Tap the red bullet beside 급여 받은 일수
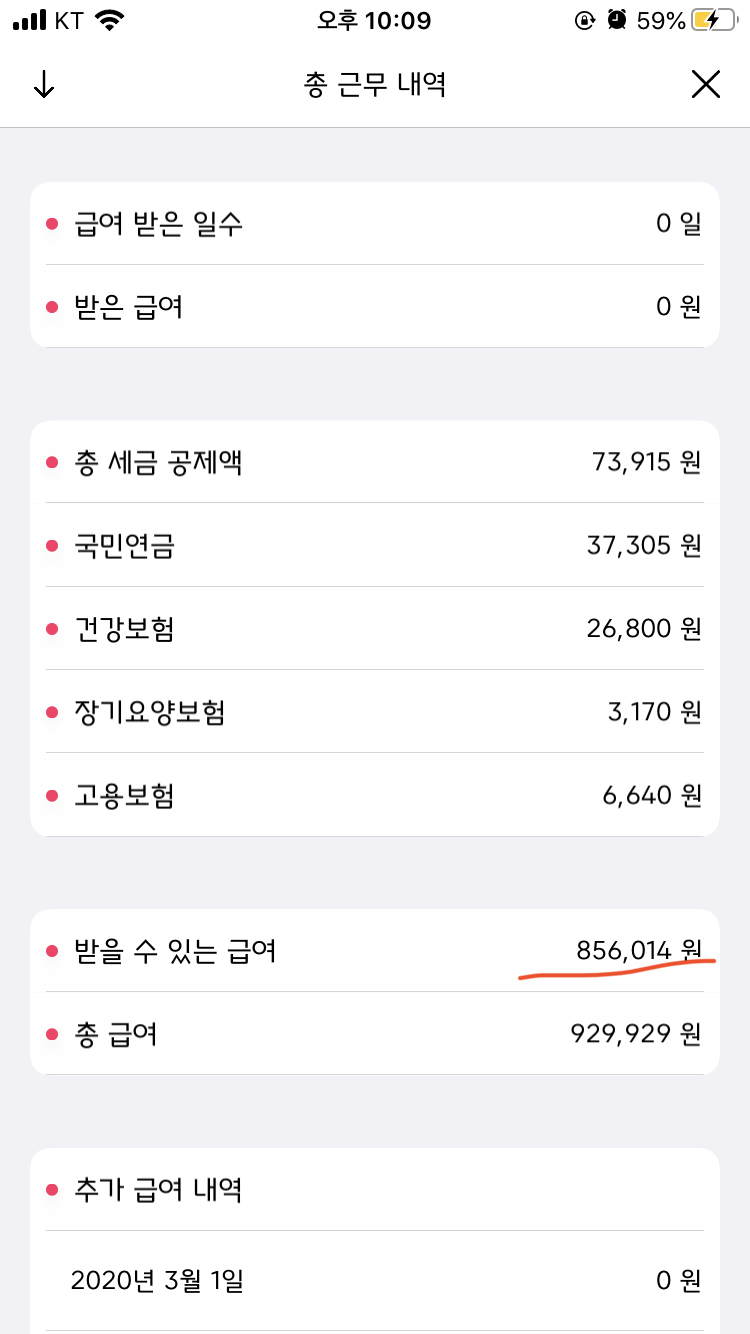The height and width of the screenshot is (1334, 750). tap(52, 224)
